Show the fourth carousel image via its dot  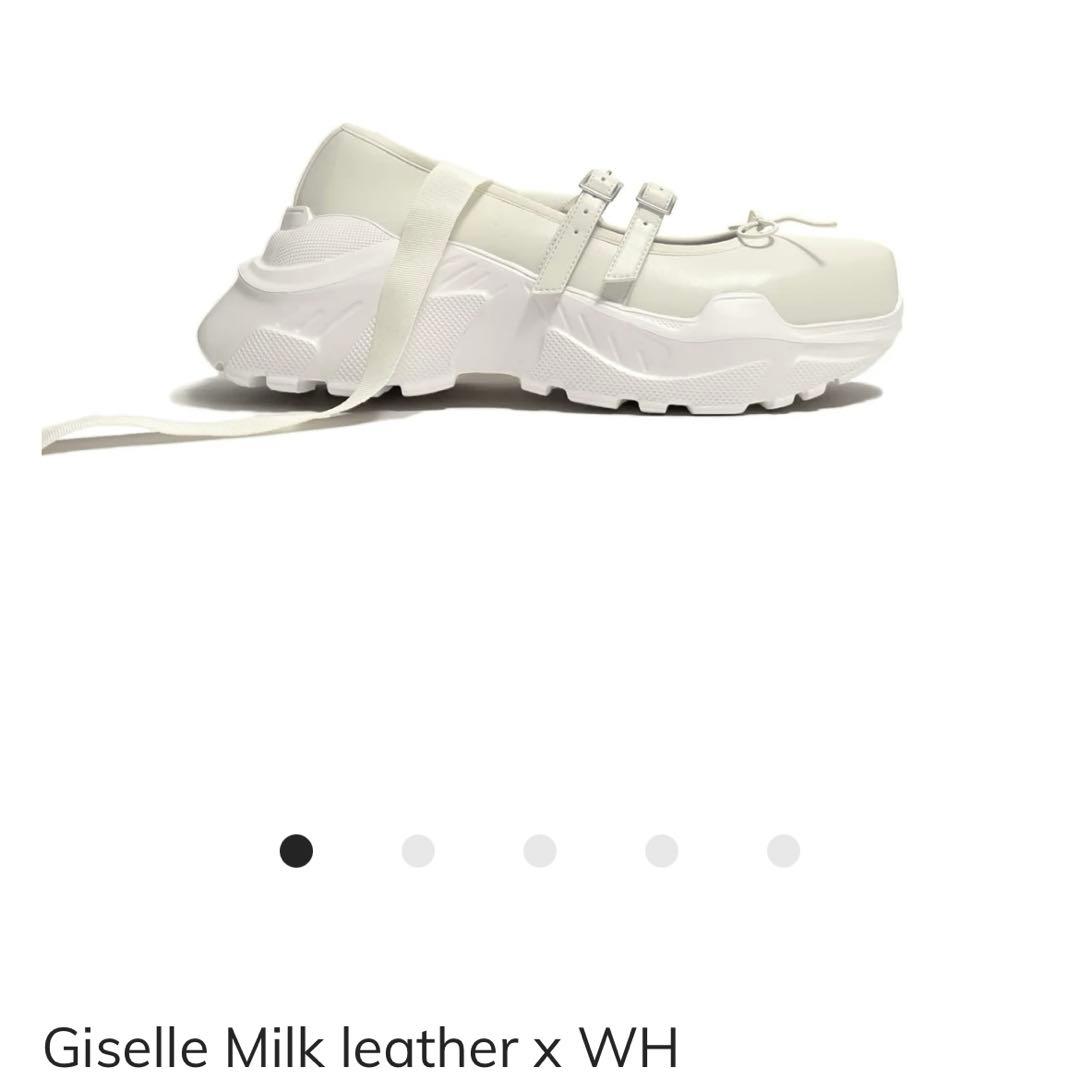tap(662, 851)
